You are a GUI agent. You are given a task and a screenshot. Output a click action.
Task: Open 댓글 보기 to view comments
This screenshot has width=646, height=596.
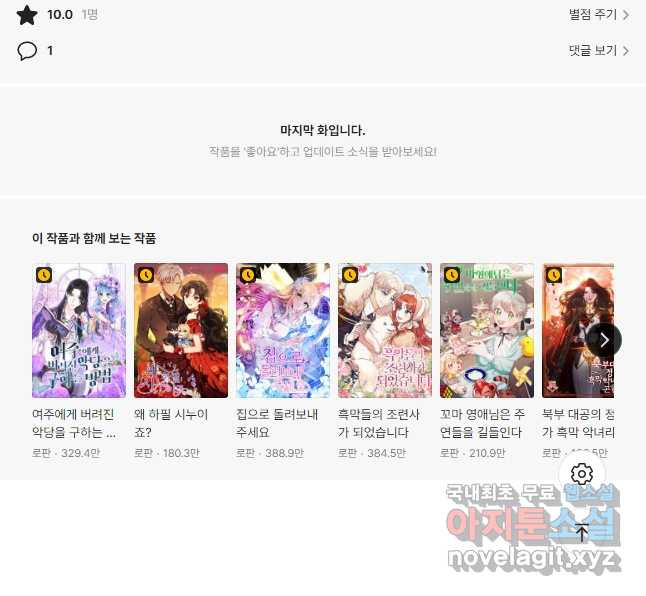click(x=598, y=51)
